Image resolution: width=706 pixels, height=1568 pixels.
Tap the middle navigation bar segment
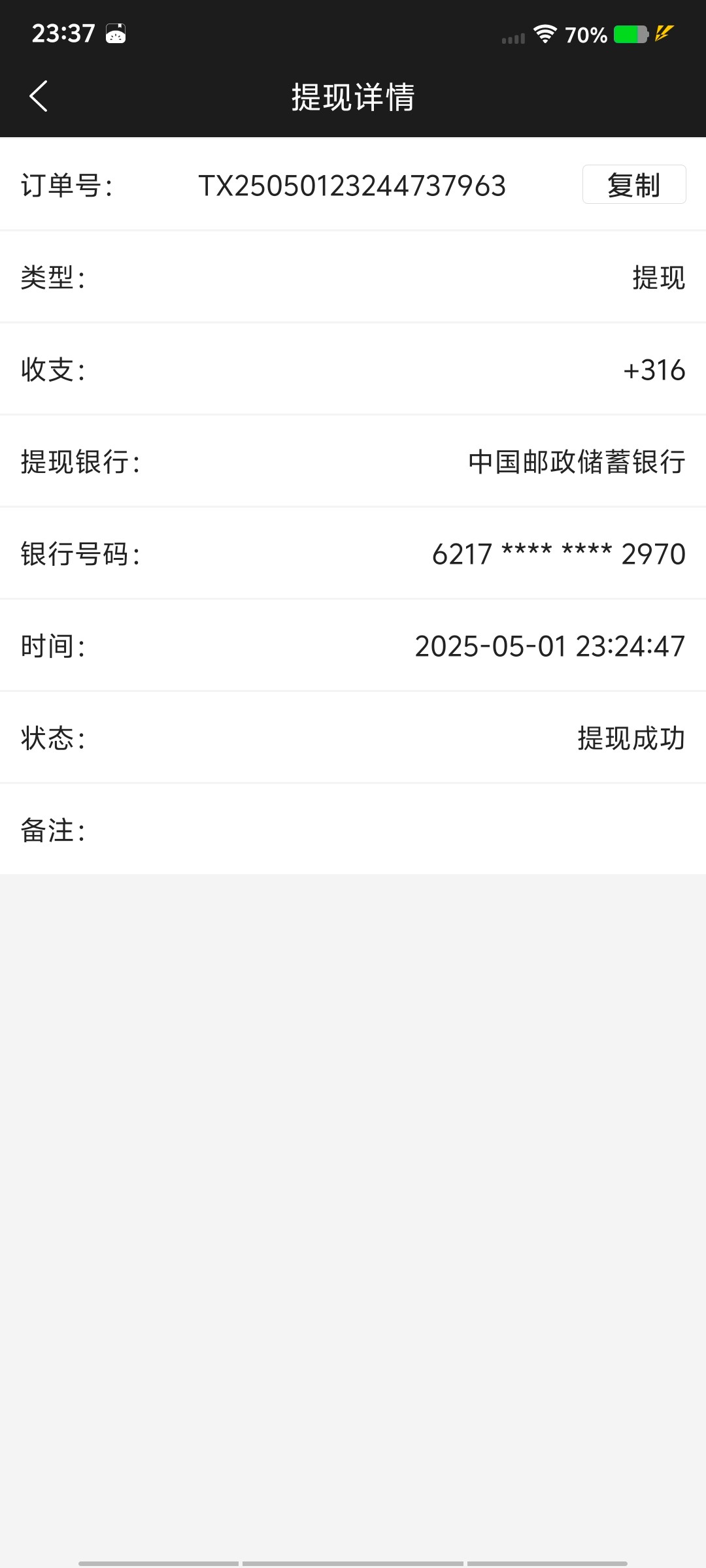(353, 1561)
